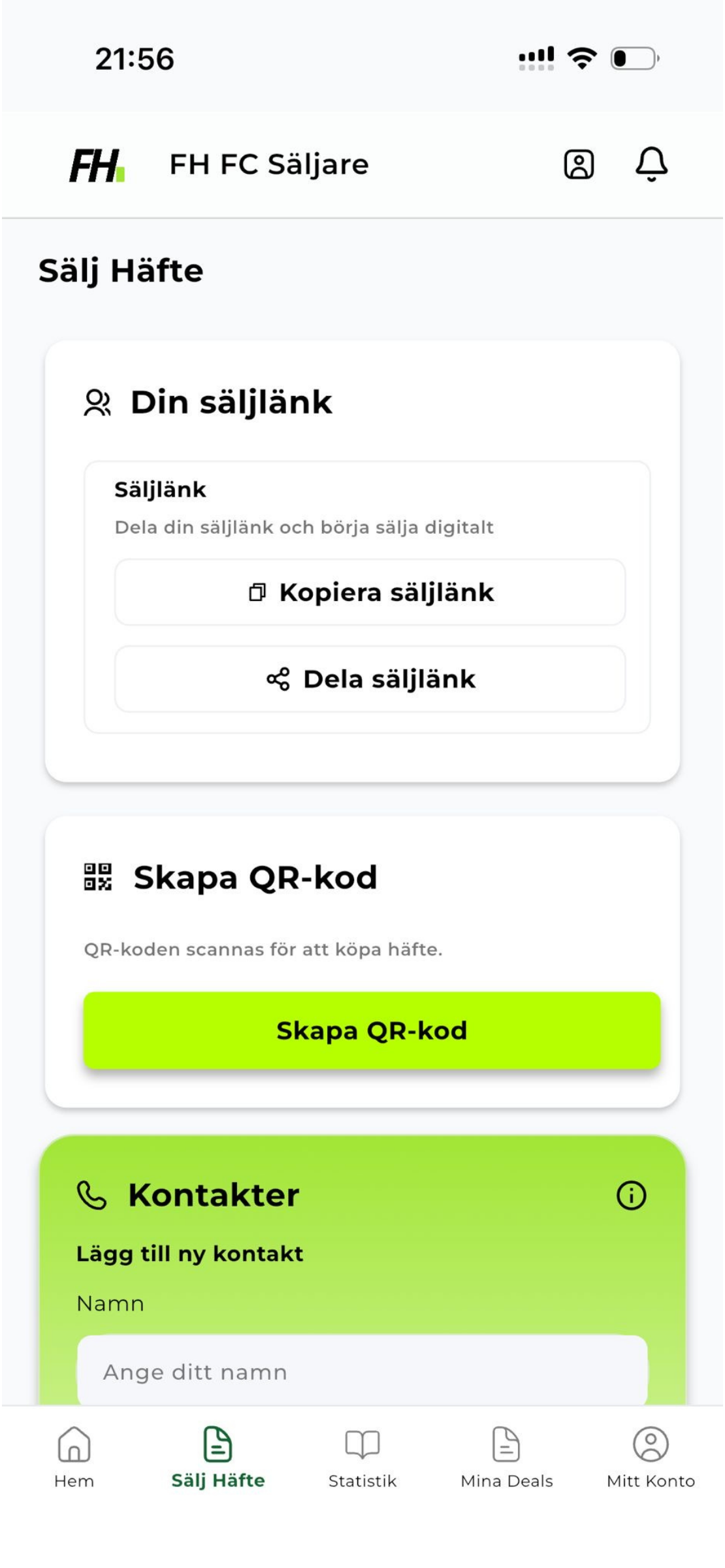Open the profile card icon in header
This screenshot has height=1568, width=725.
click(579, 164)
